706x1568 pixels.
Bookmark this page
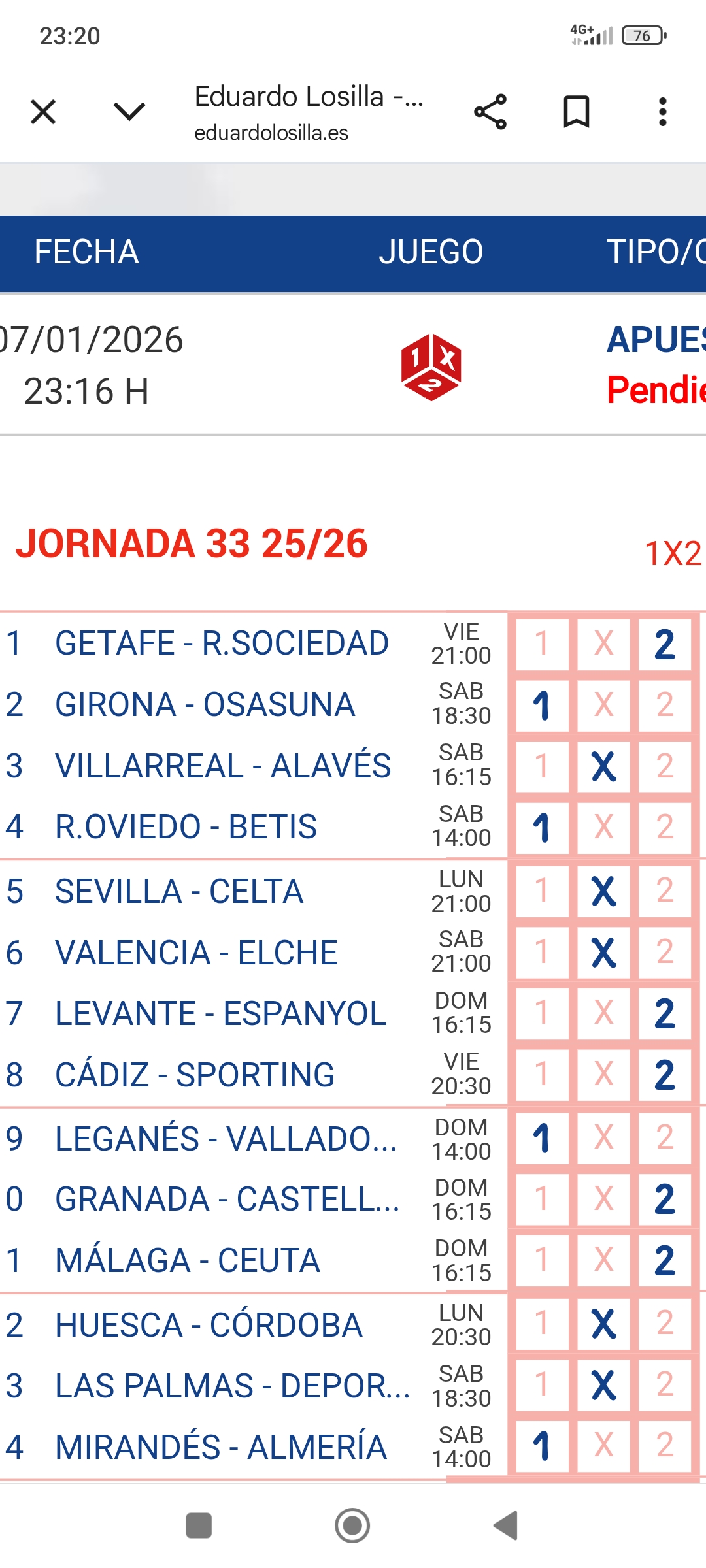577,112
